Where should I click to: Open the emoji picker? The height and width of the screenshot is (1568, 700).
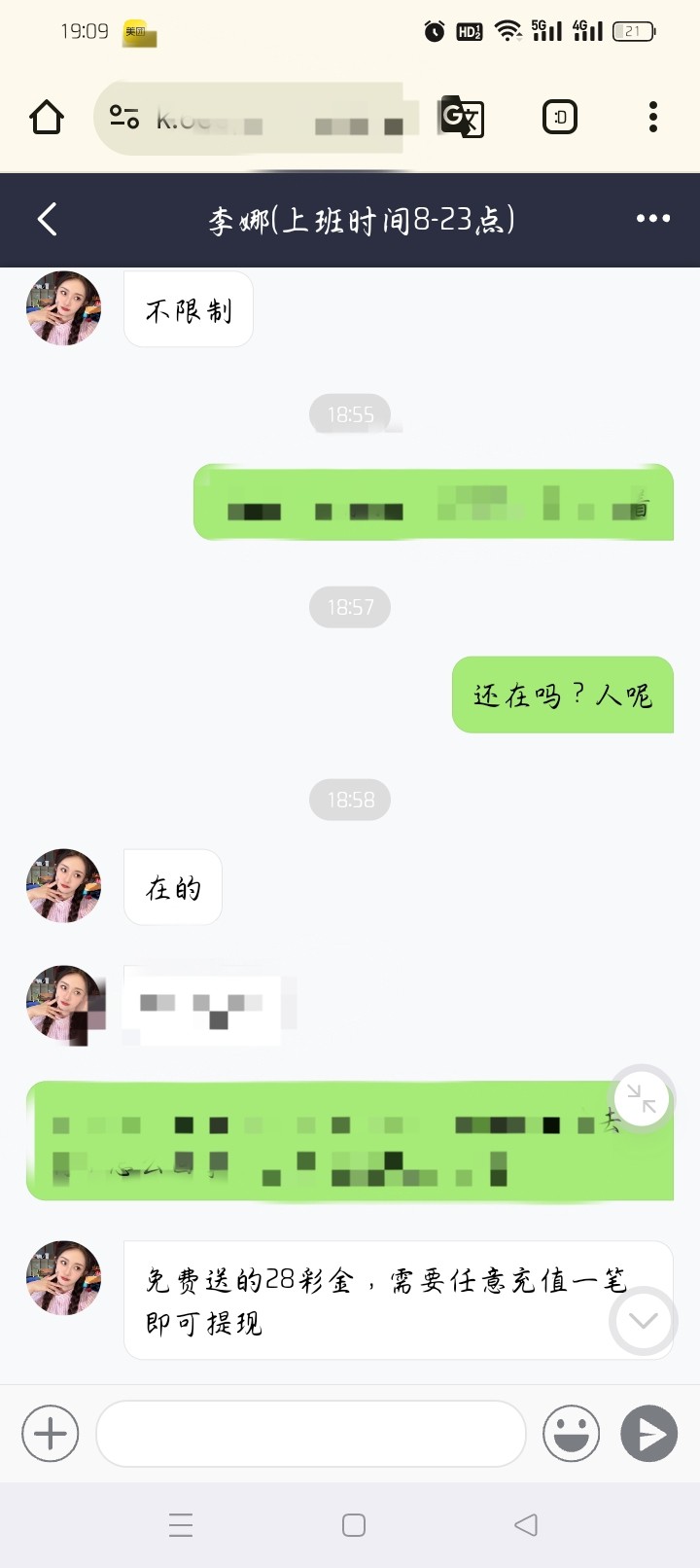(x=571, y=1433)
